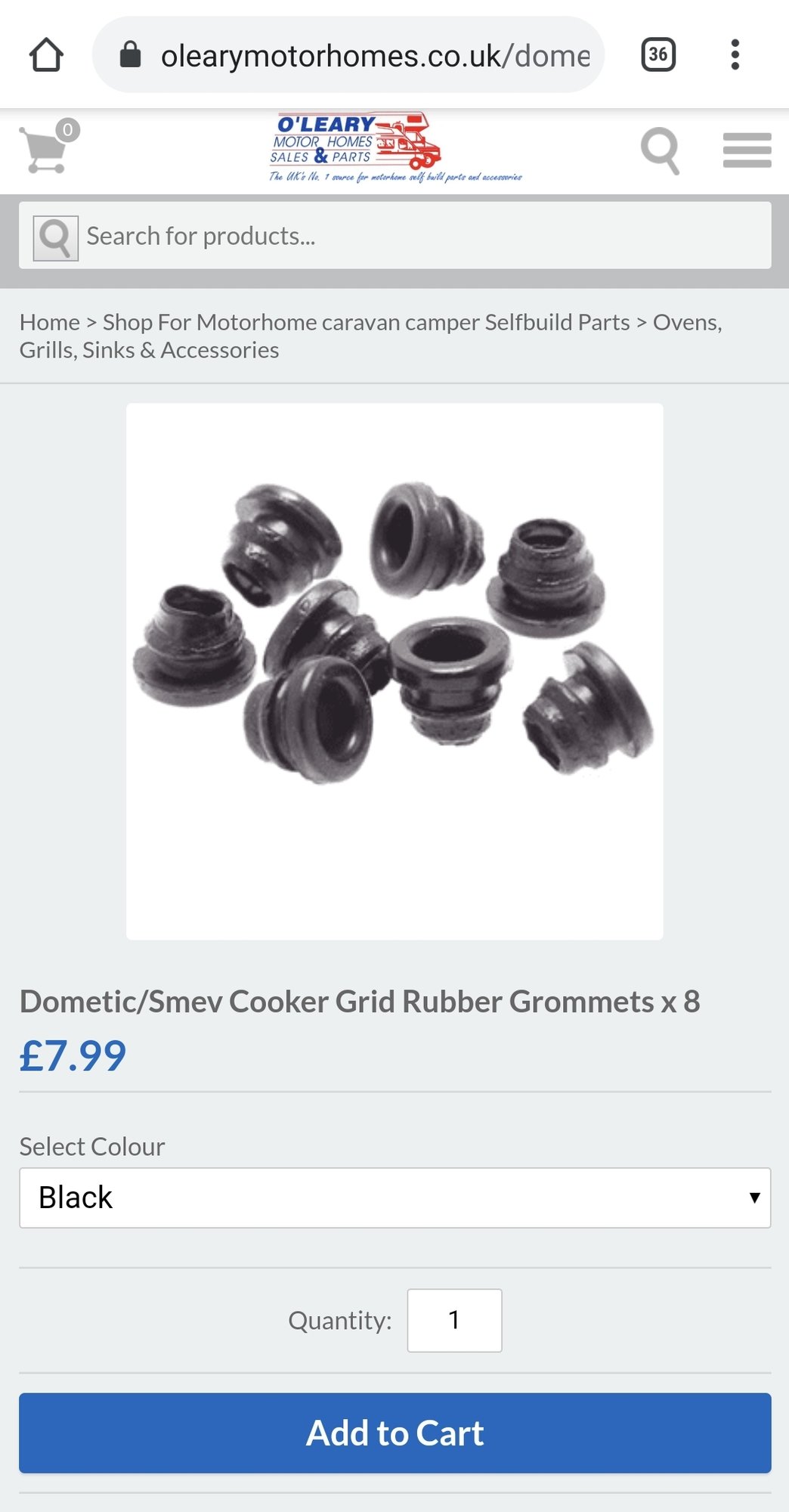The height and width of the screenshot is (1512, 789).
Task: Open the hamburger site menu
Action: pos(747,150)
